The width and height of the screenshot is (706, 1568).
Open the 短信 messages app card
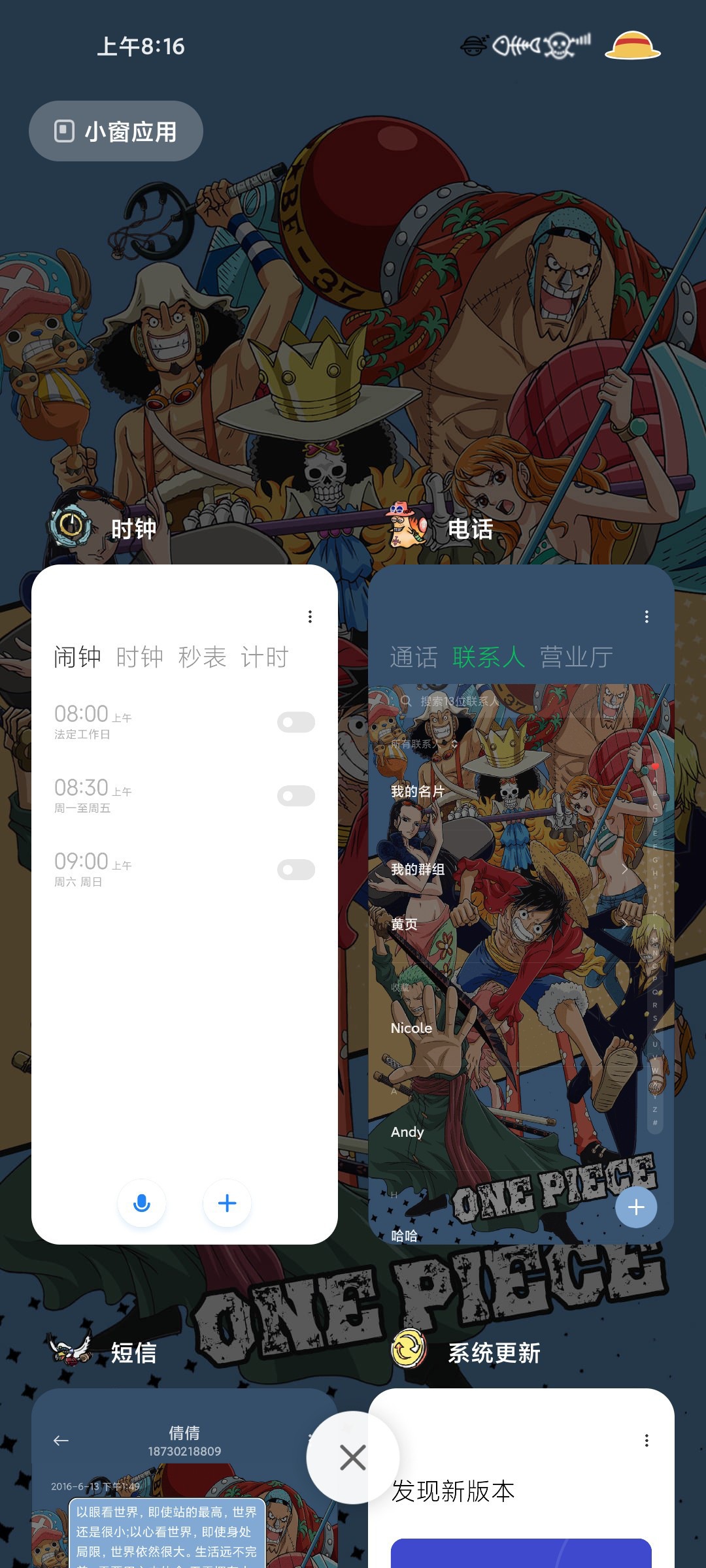(x=184, y=1478)
